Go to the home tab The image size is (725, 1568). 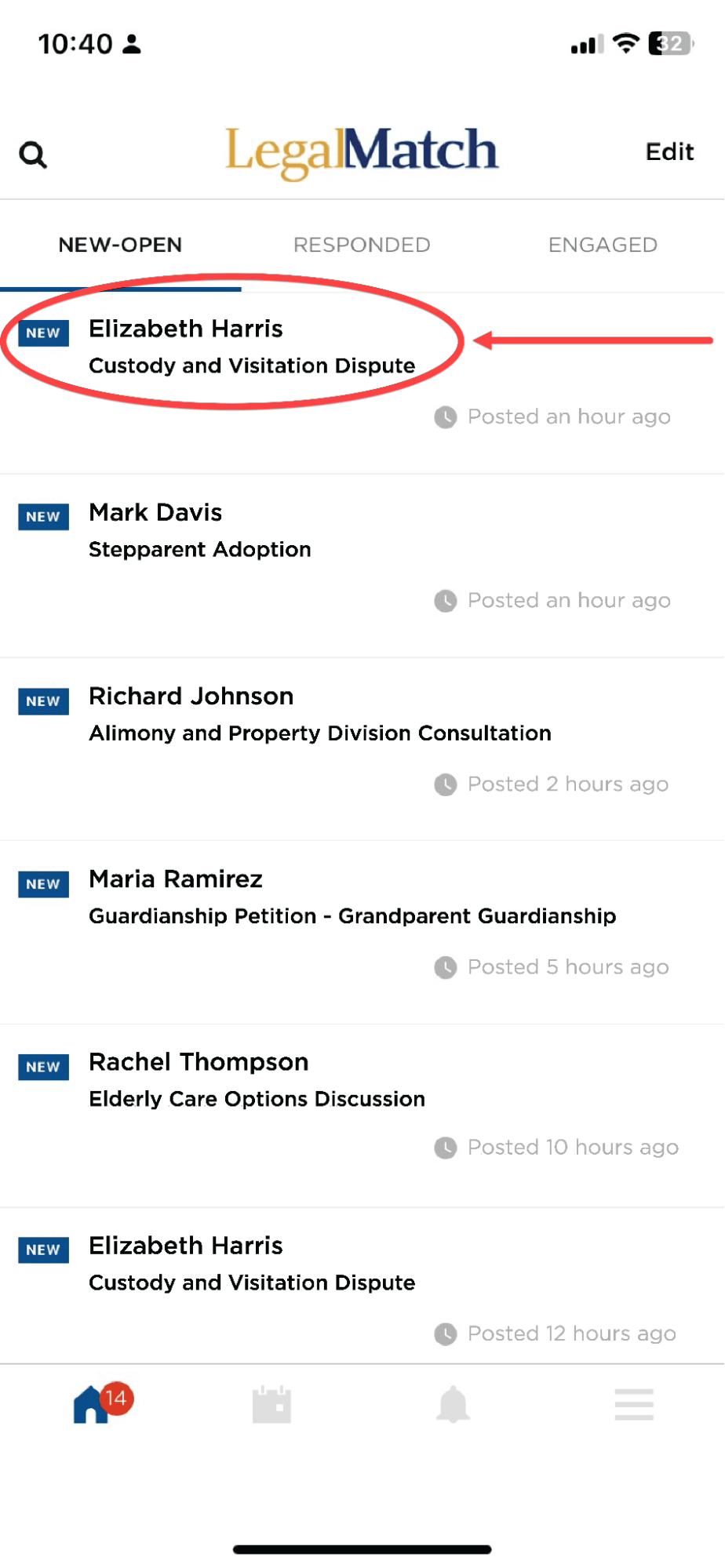[92, 1404]
